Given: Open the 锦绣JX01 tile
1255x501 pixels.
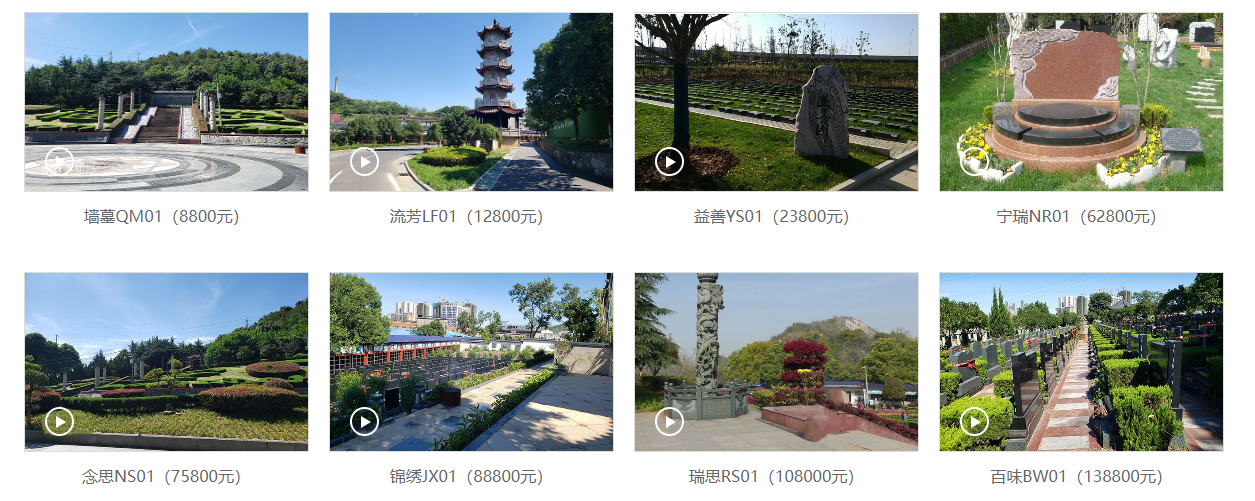Looking at the screenshot, I should 471,362.
